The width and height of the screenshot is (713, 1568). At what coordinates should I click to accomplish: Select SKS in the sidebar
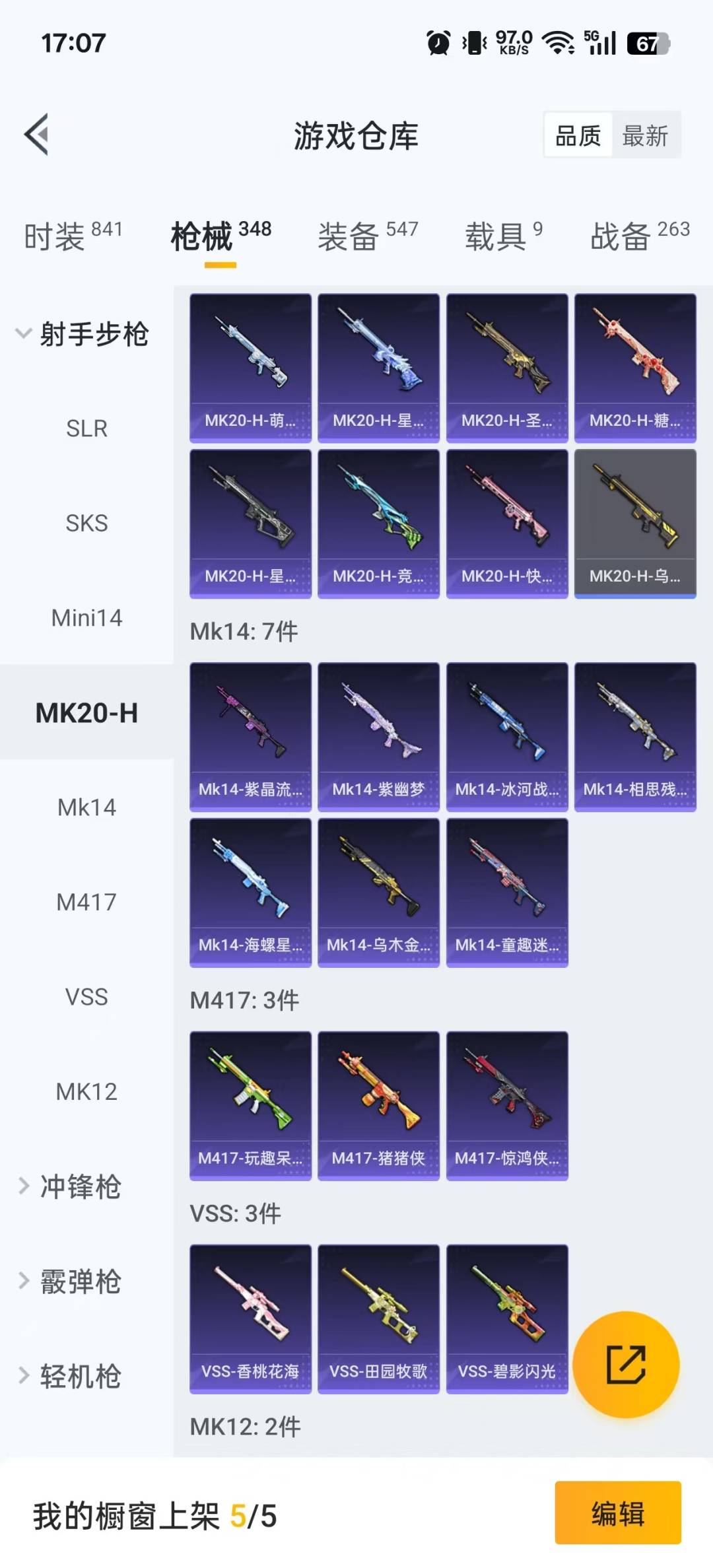coord(86,523)
